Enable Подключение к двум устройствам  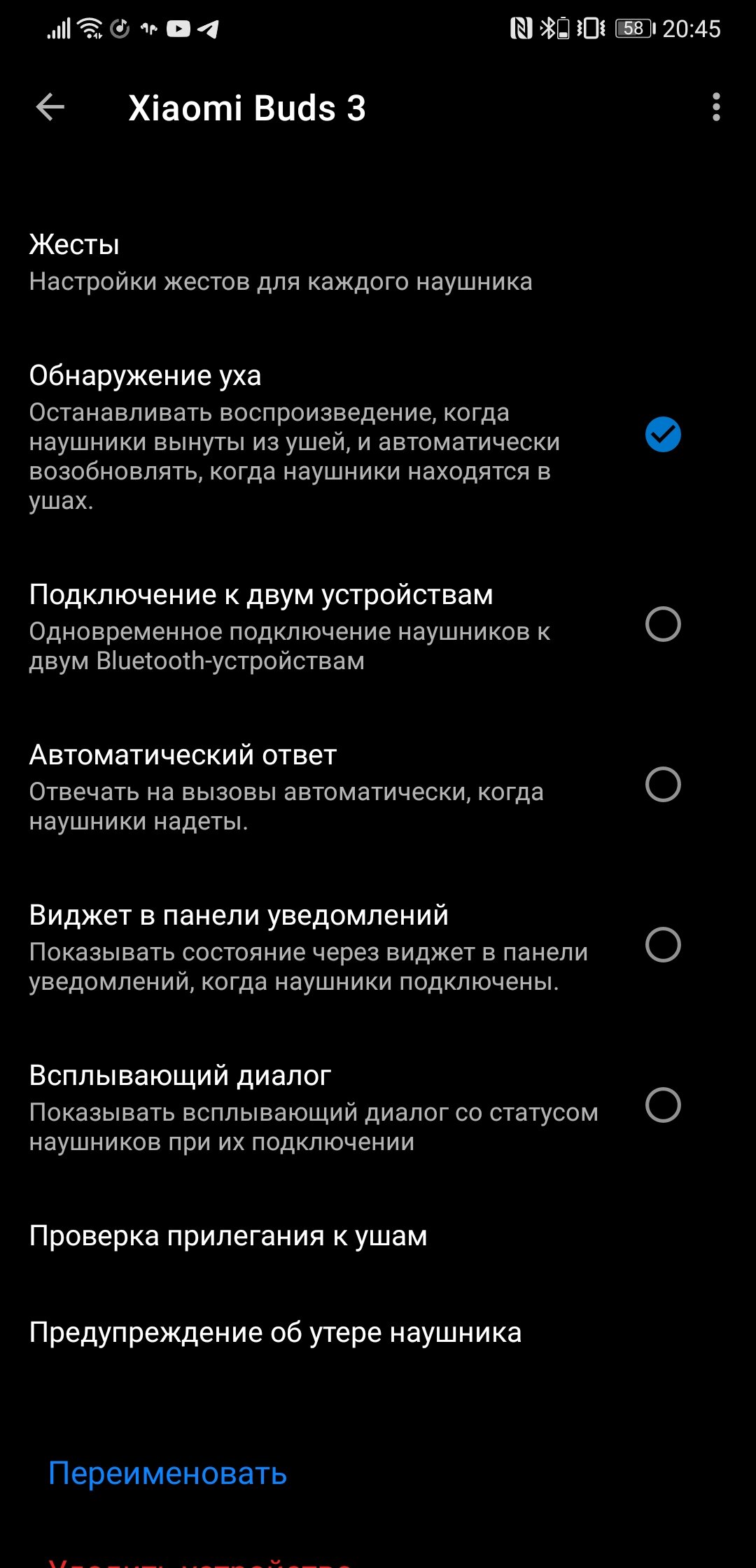(663, 624)
